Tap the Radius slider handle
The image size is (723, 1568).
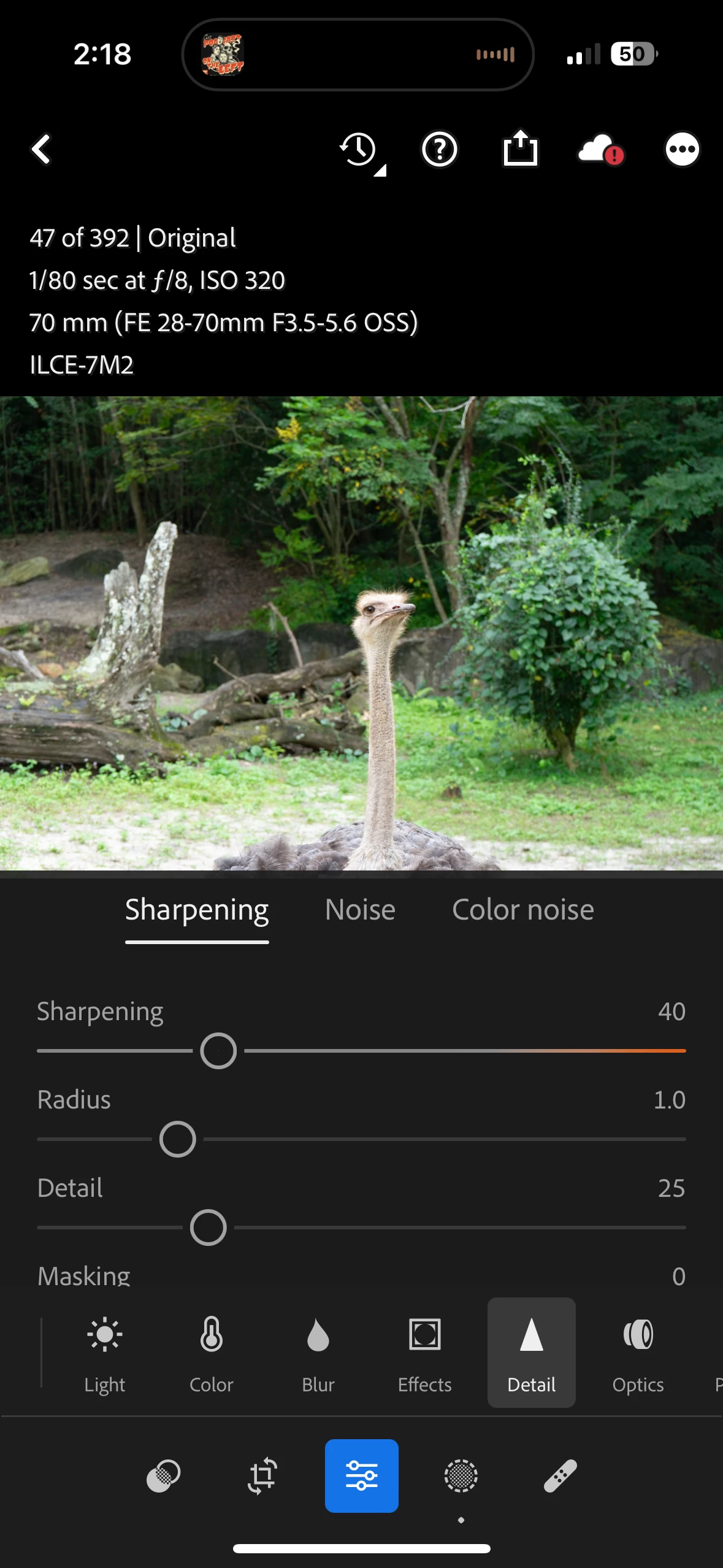[x=178, y=1139]
